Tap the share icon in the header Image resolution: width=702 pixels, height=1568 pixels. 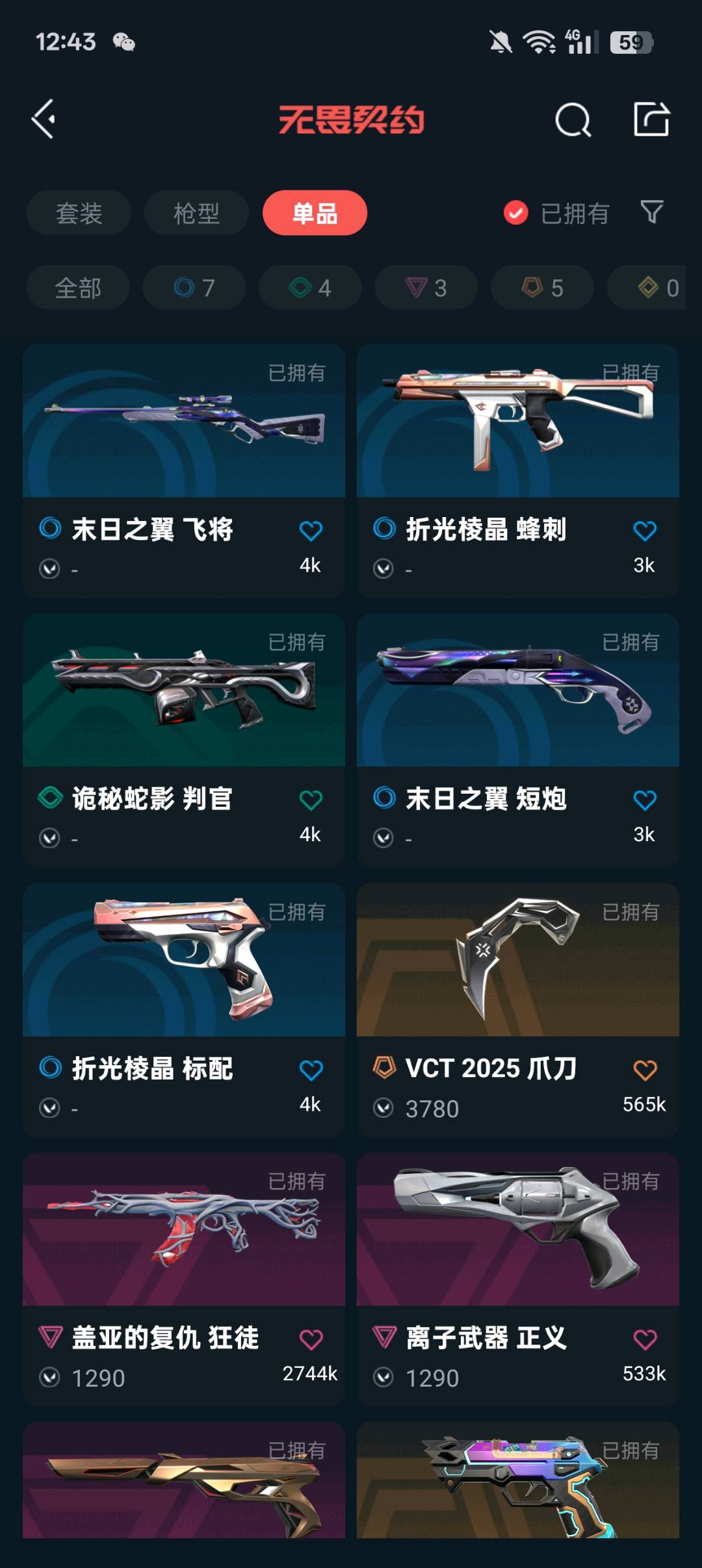(x=651, y=119)
